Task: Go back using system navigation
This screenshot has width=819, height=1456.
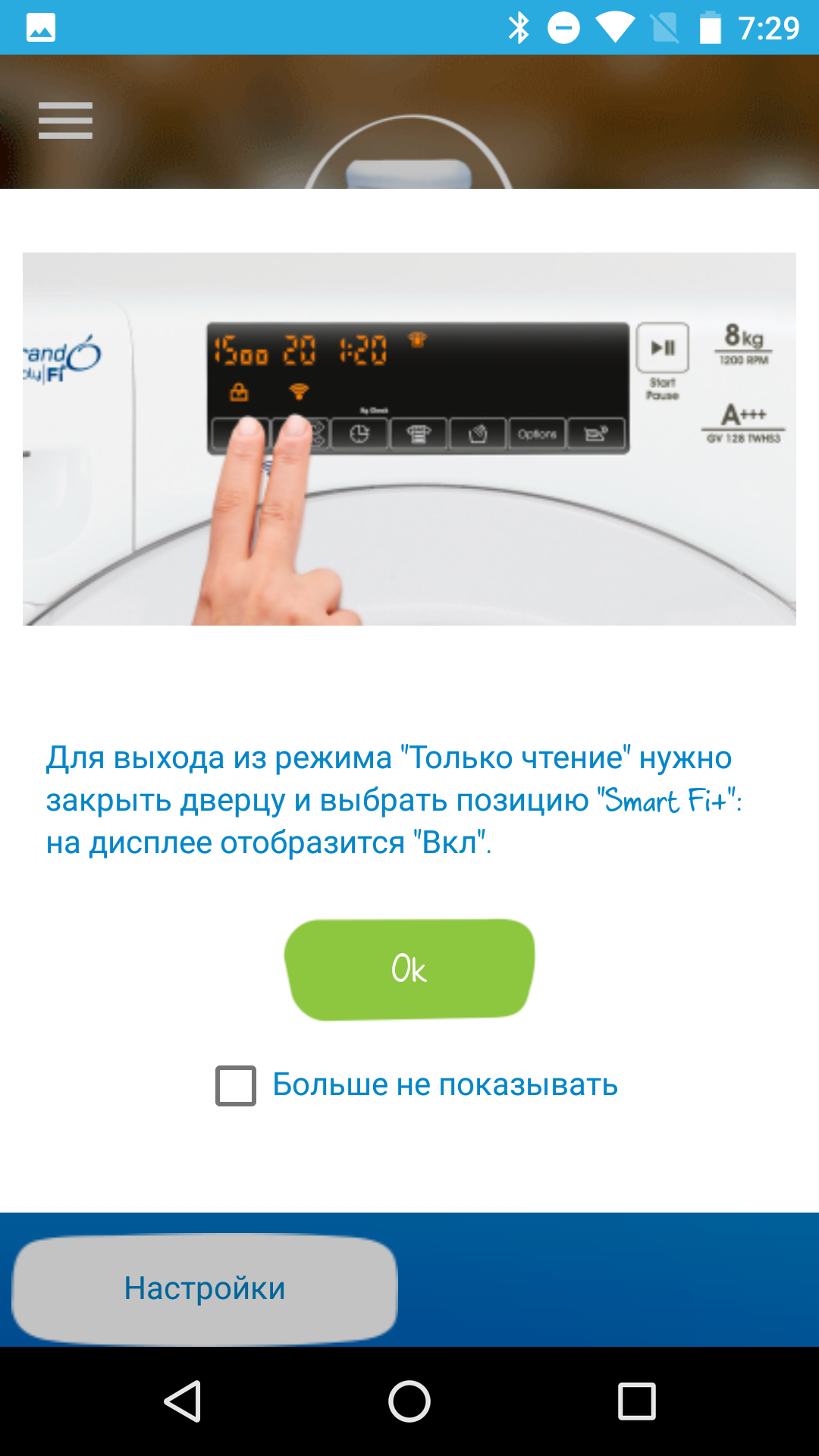Action: pyautogui.click(x=183, y=1401)
